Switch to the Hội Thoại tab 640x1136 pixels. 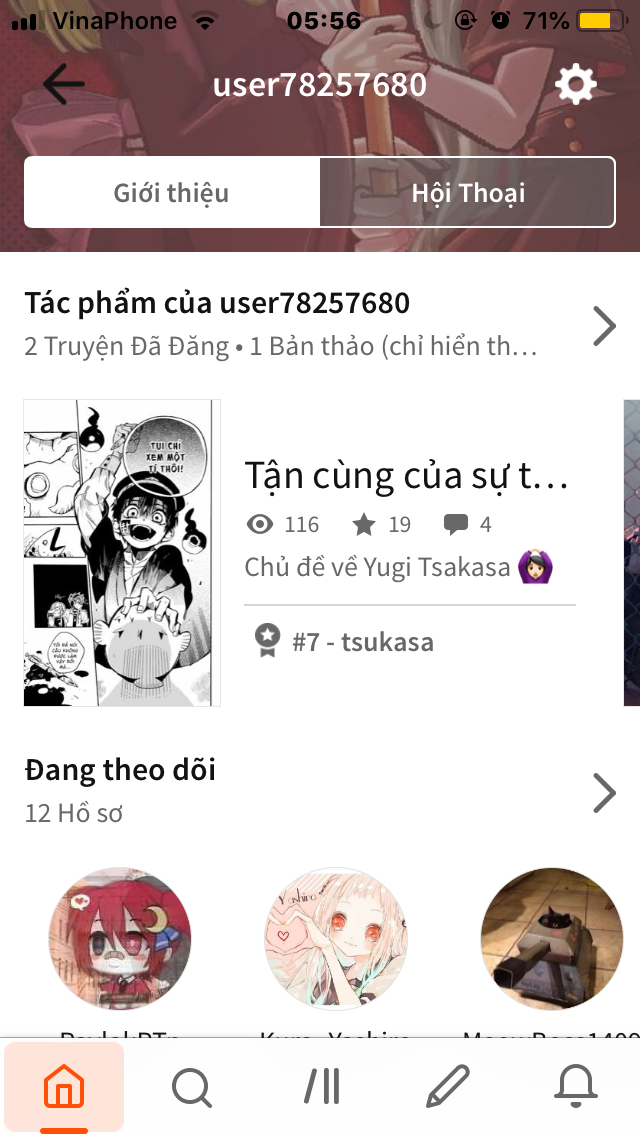coord(468,192)
